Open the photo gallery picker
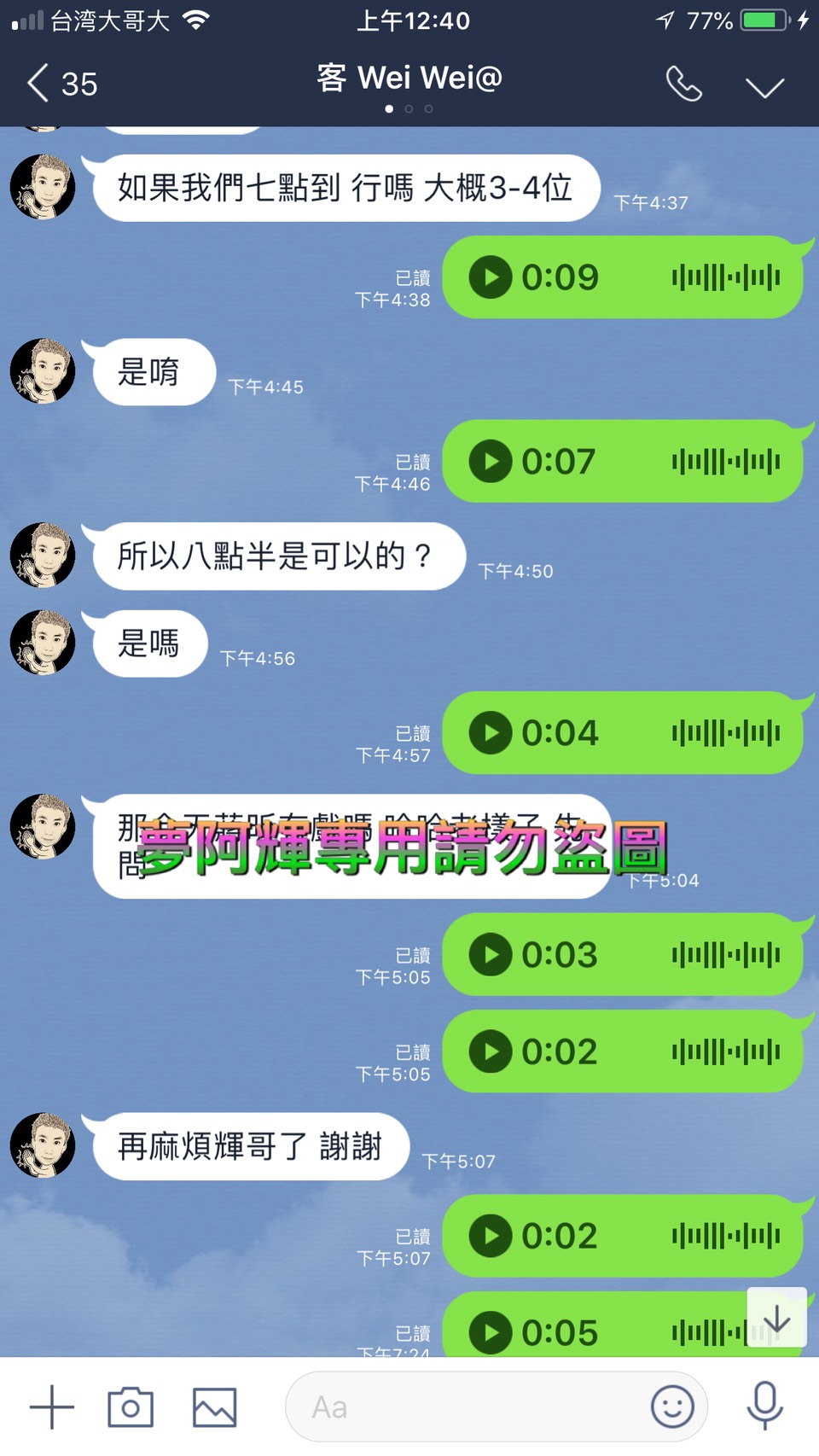 [x=214, y=1406]
